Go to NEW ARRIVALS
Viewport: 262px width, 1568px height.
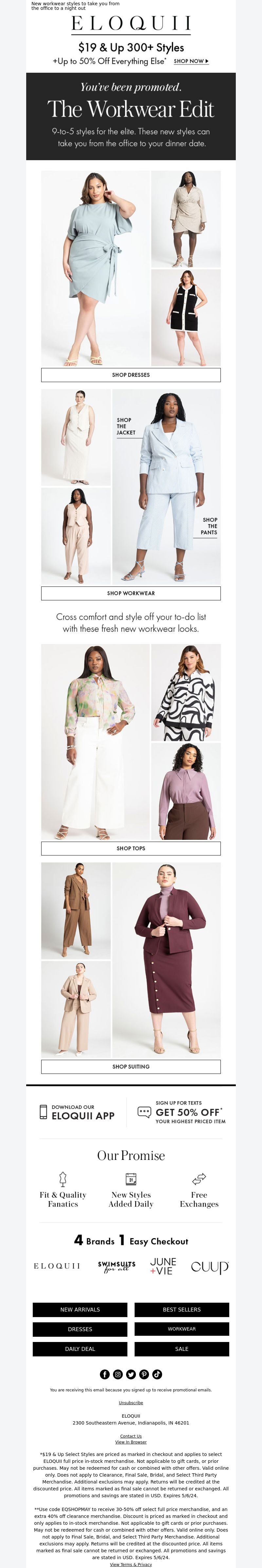click(80, 1309)
